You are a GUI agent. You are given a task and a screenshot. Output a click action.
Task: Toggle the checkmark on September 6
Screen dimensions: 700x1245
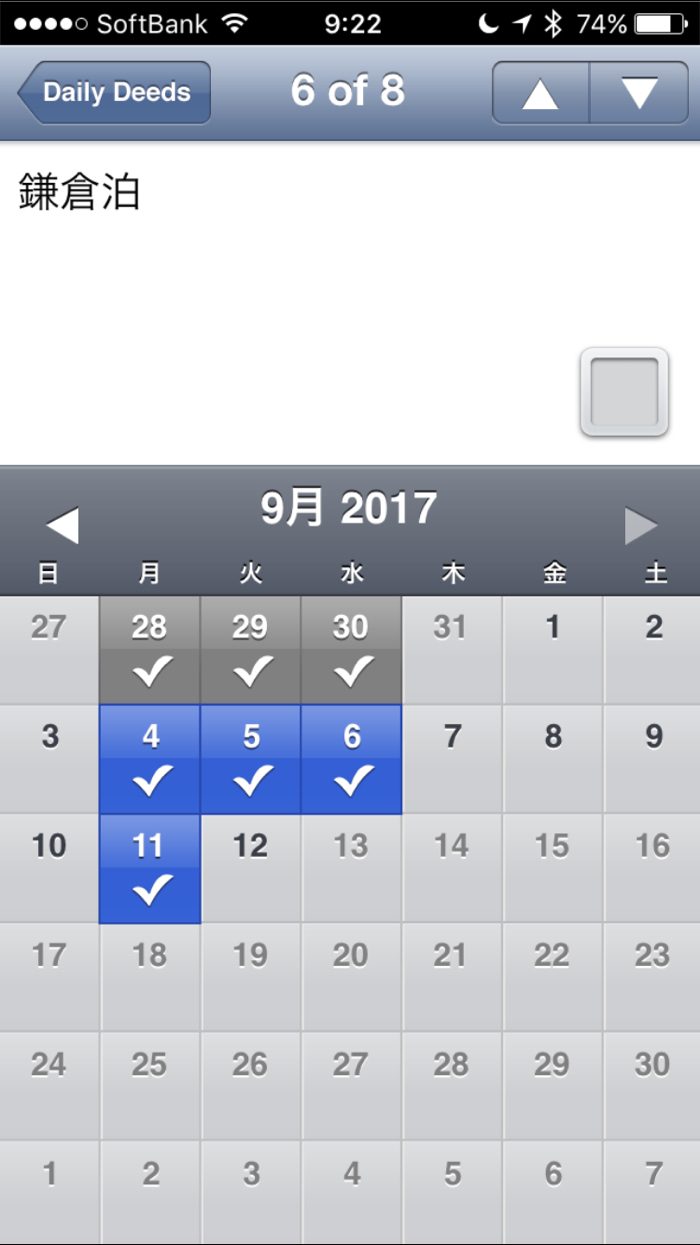point(351,760)
